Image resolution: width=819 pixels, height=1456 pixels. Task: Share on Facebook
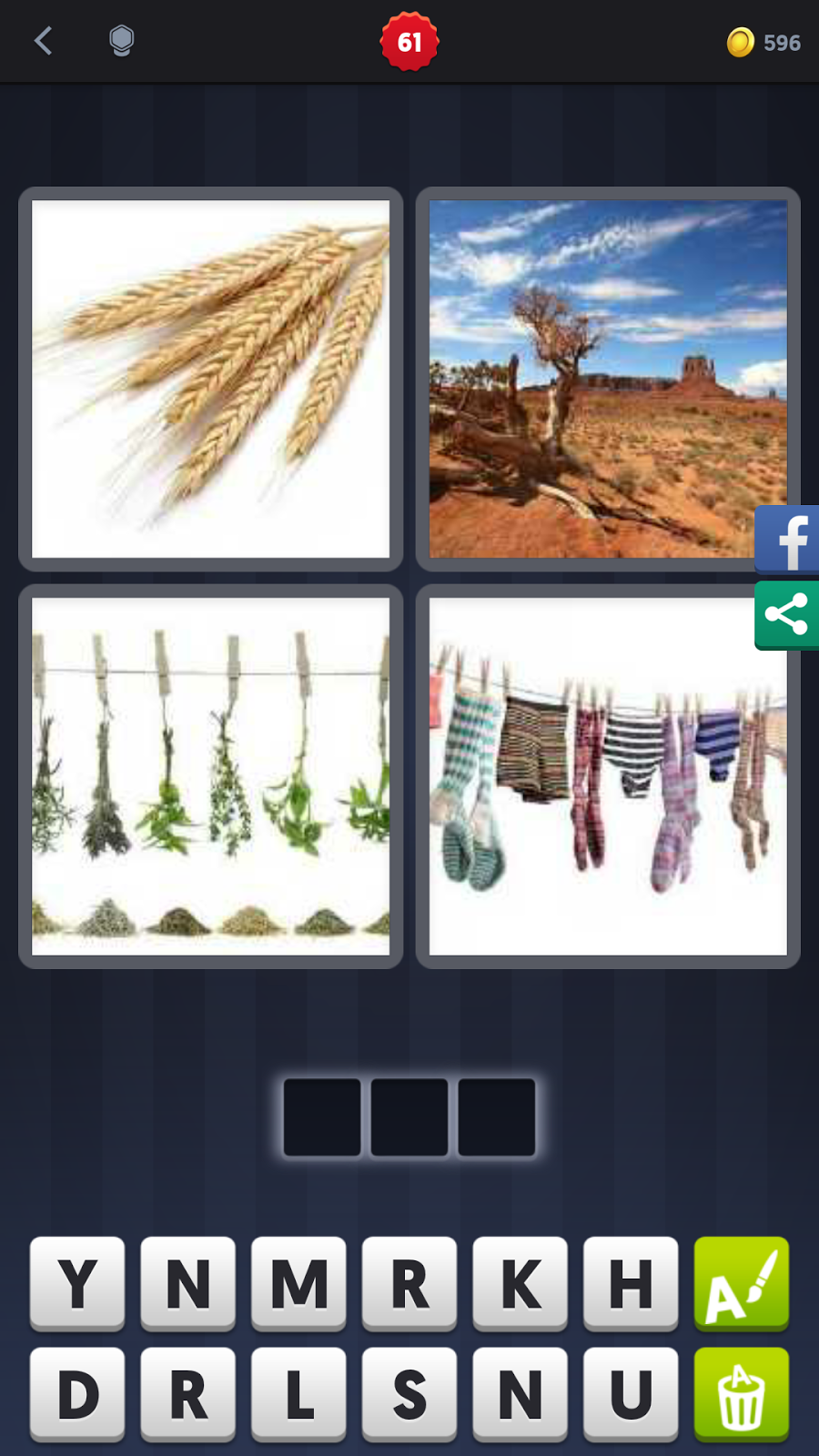(788, 540)
